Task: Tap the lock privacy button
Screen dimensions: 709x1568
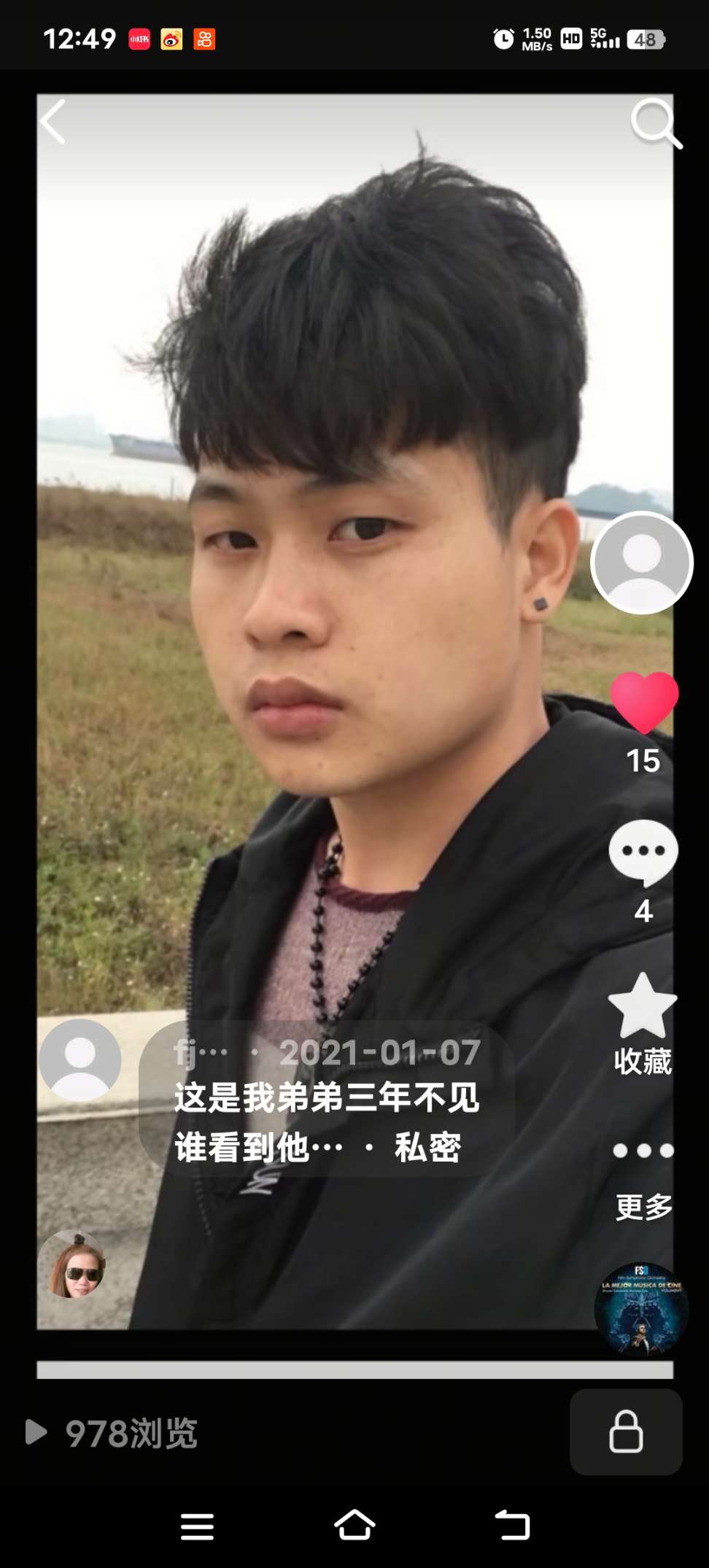Action: [x=626, y=1432]
